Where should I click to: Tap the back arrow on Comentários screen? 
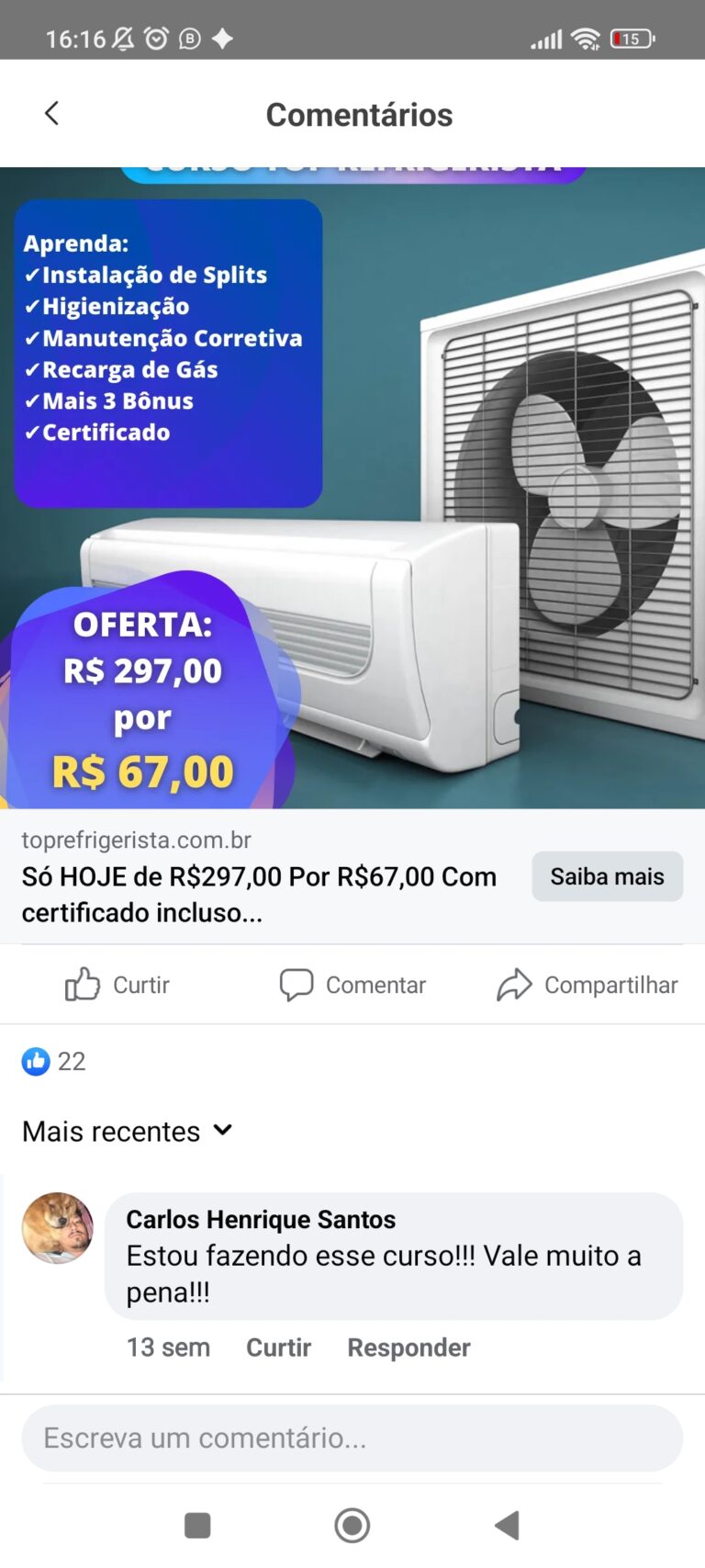tap(51, 113)
